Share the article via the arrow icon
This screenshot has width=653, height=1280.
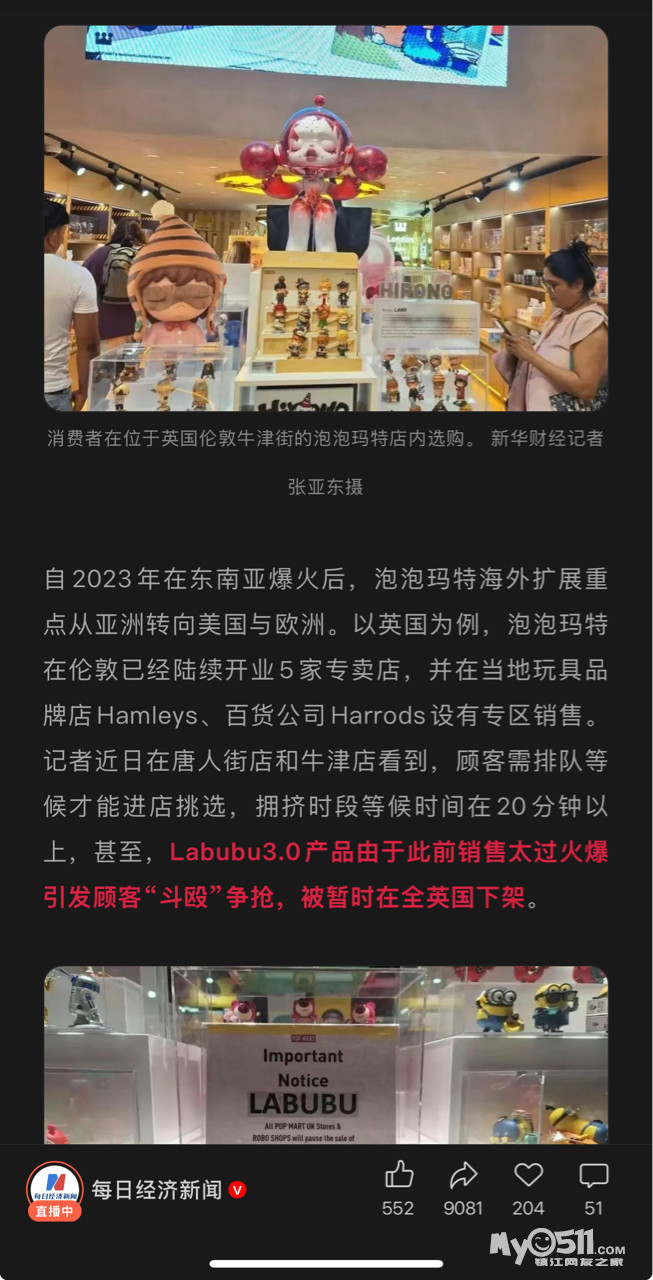[x=463, y=1176]
